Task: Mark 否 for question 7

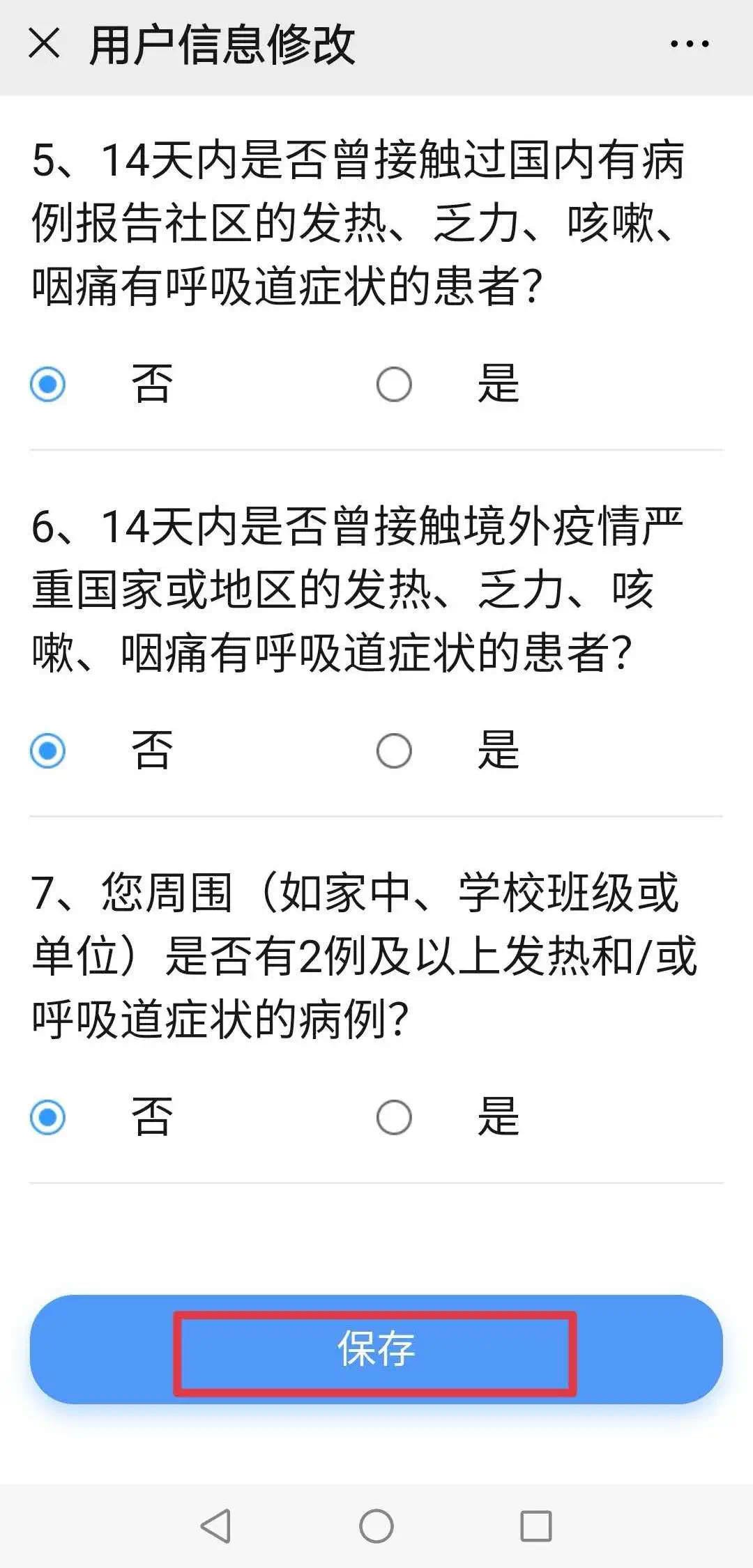Action: tap(48, 1117)
